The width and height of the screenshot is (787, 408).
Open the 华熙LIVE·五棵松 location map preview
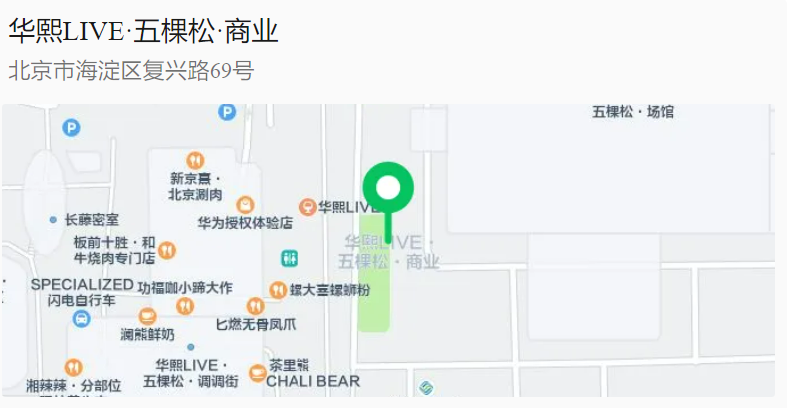point(388,250)
